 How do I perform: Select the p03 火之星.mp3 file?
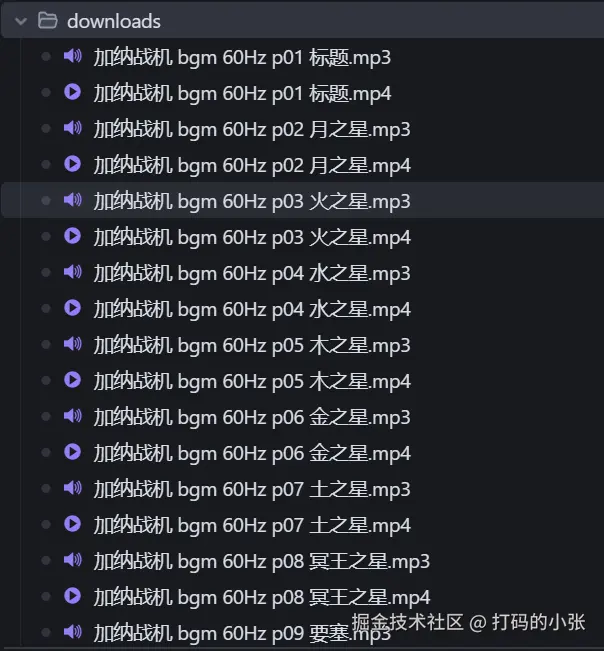[x=251, y=201]
